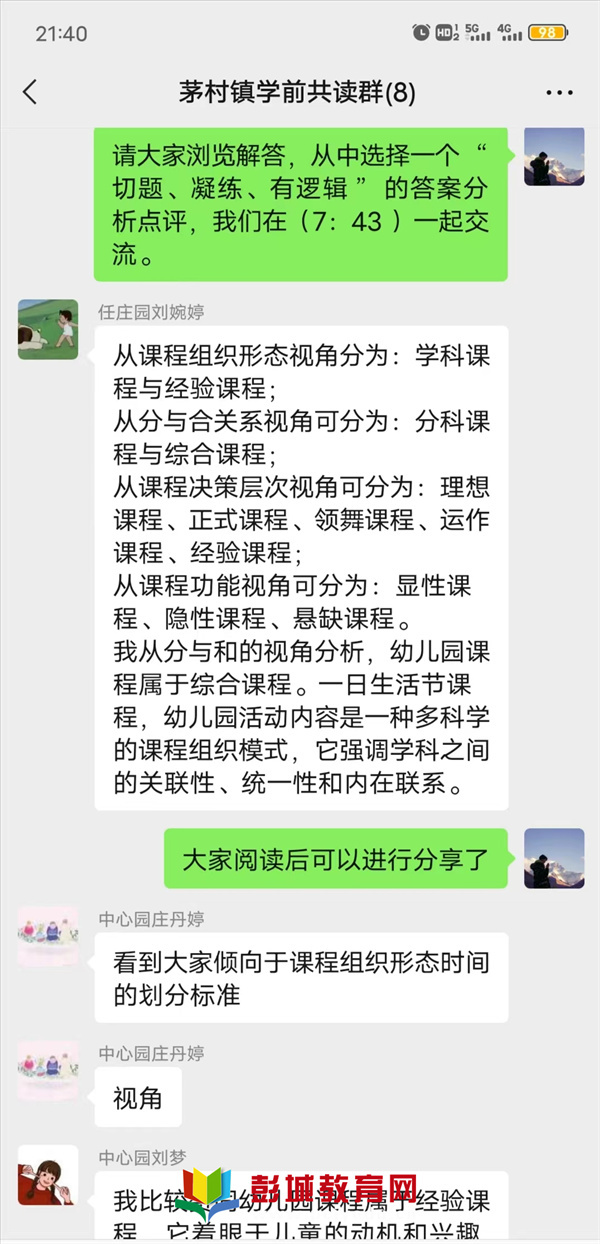Open 任庄园刘婉婷's profile avatar

[47, 329]
